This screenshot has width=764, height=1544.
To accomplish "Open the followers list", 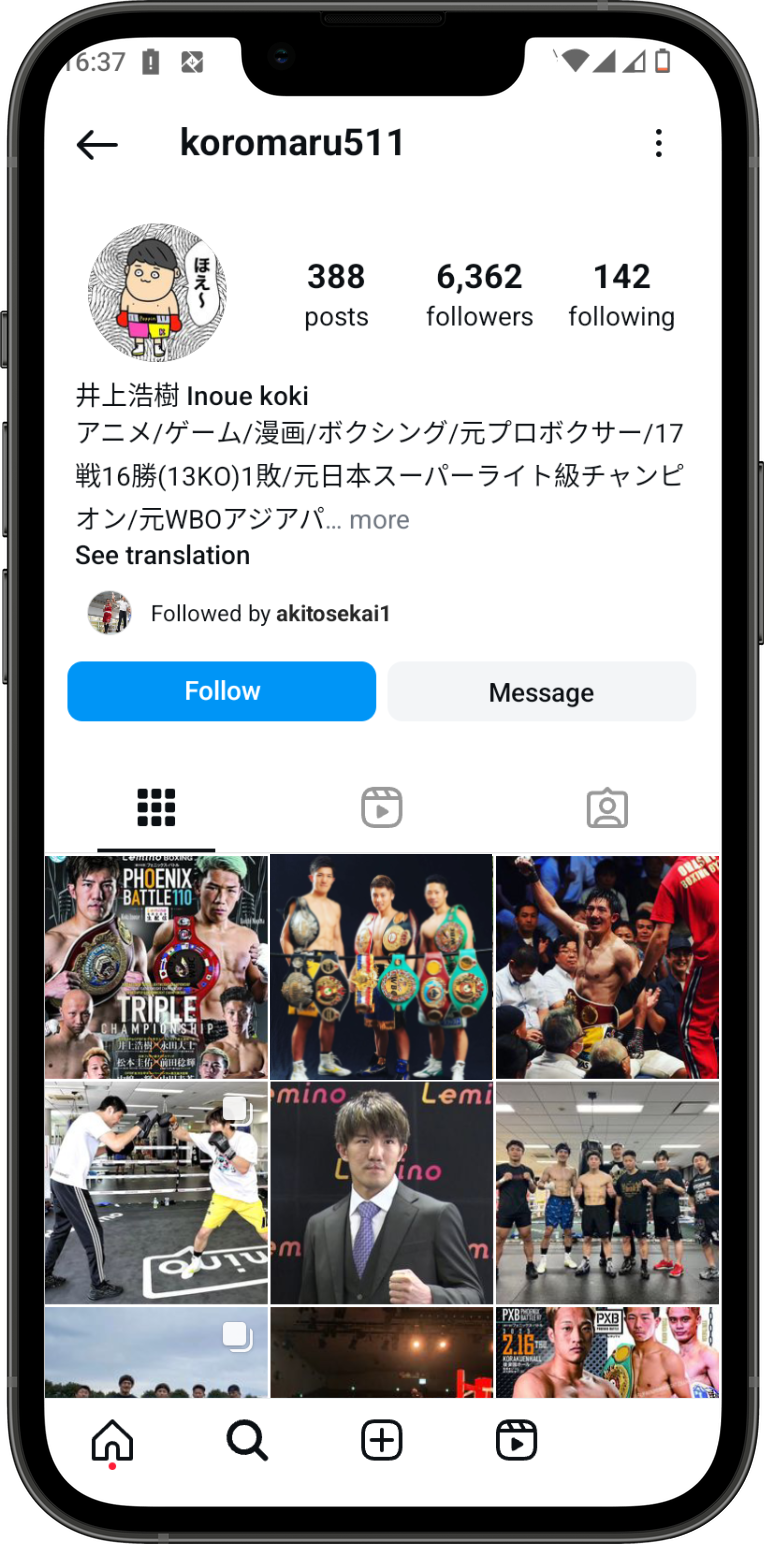I will [479, 294].
